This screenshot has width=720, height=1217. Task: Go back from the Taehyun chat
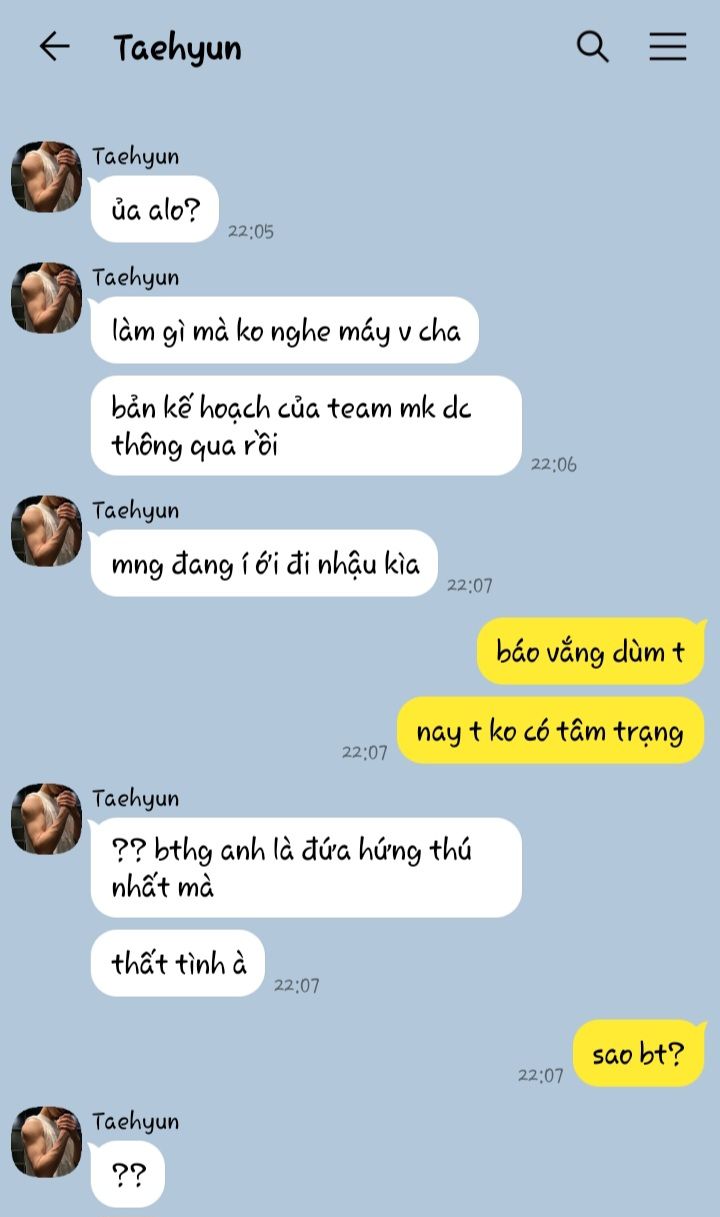coord(54,46)
